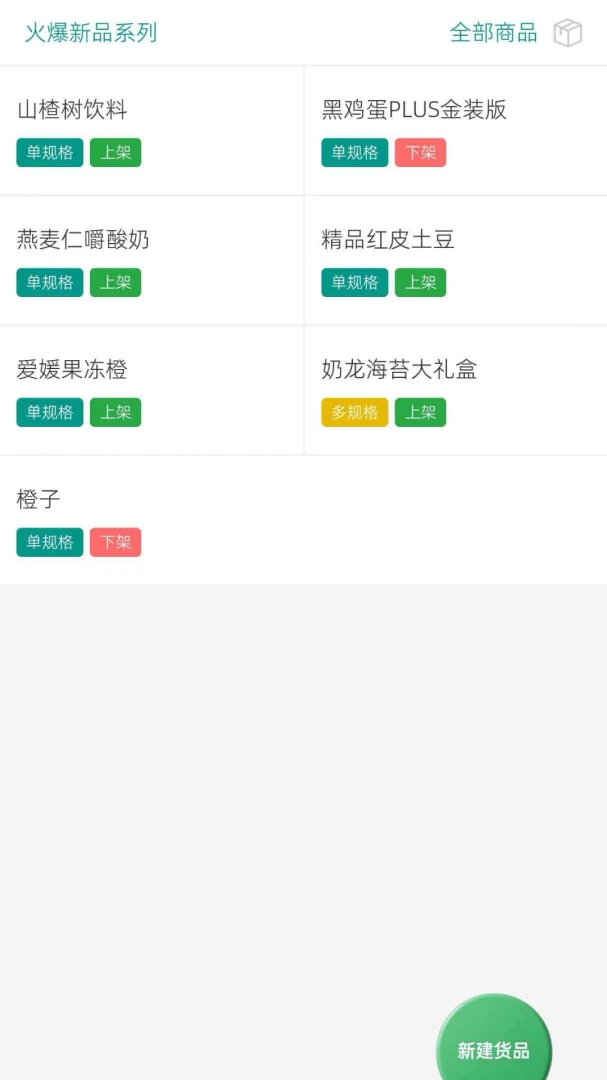View the 精品红皮土豆 item
607x1080 pixels.
click(456, 260)
